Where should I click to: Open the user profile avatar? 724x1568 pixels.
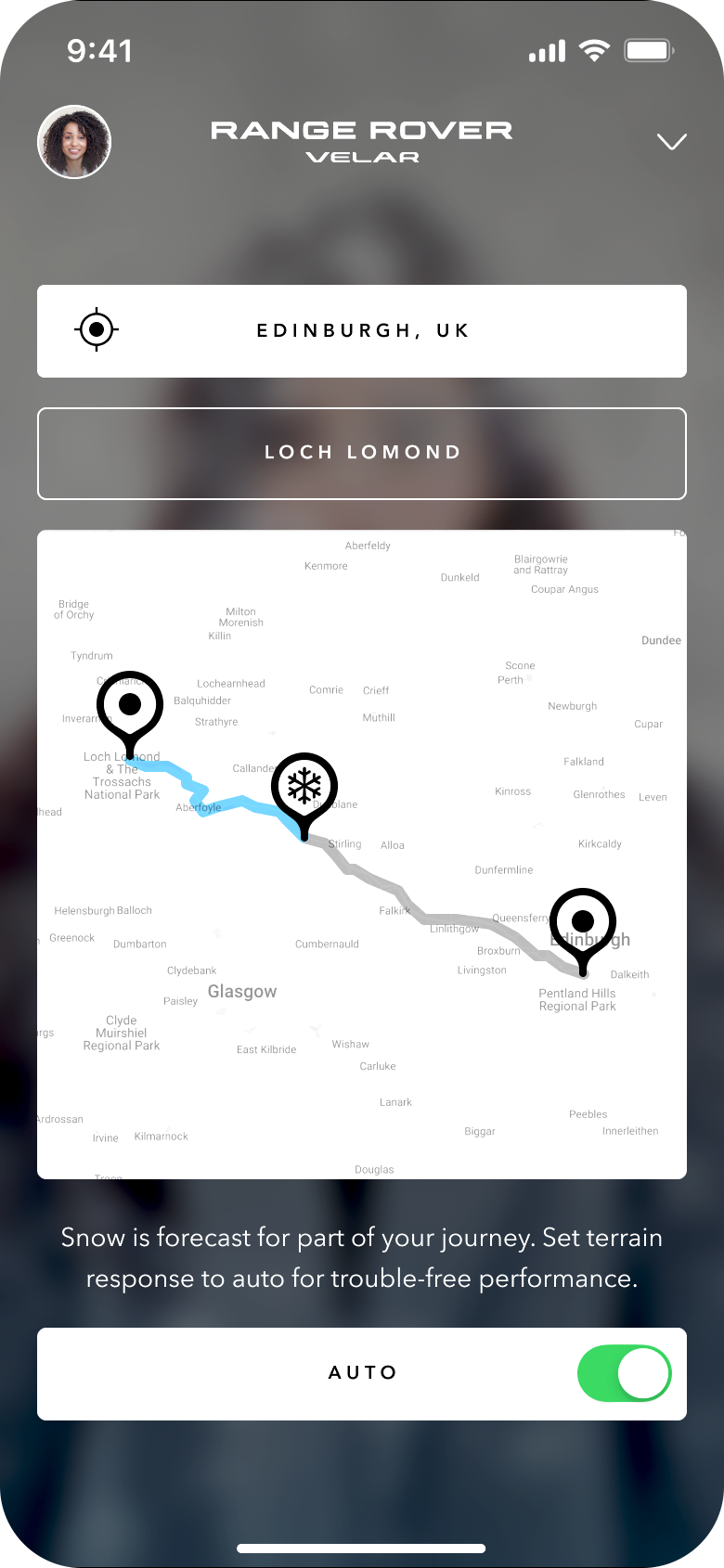[x=74, y=142]
